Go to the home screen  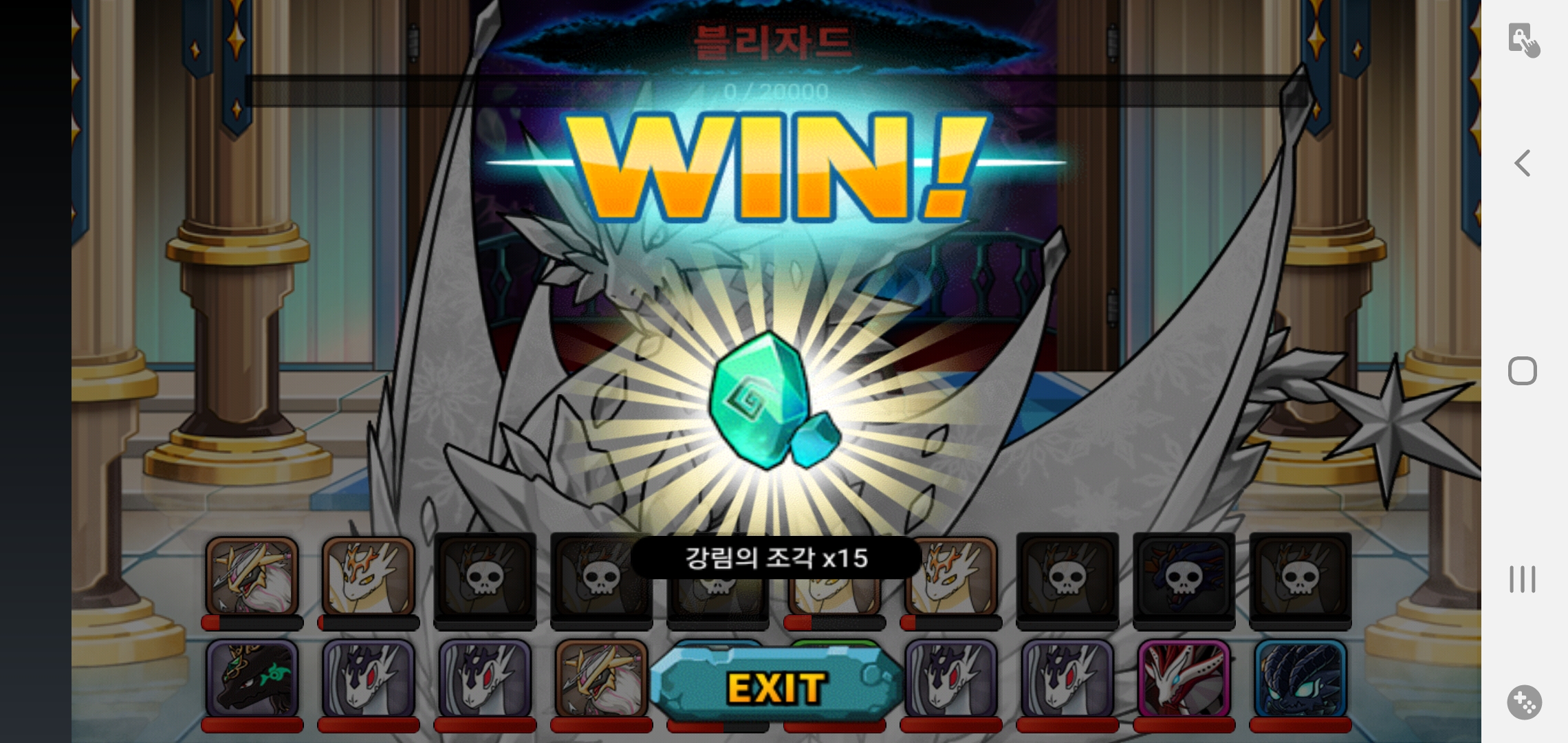click(x=1523, y=371)
